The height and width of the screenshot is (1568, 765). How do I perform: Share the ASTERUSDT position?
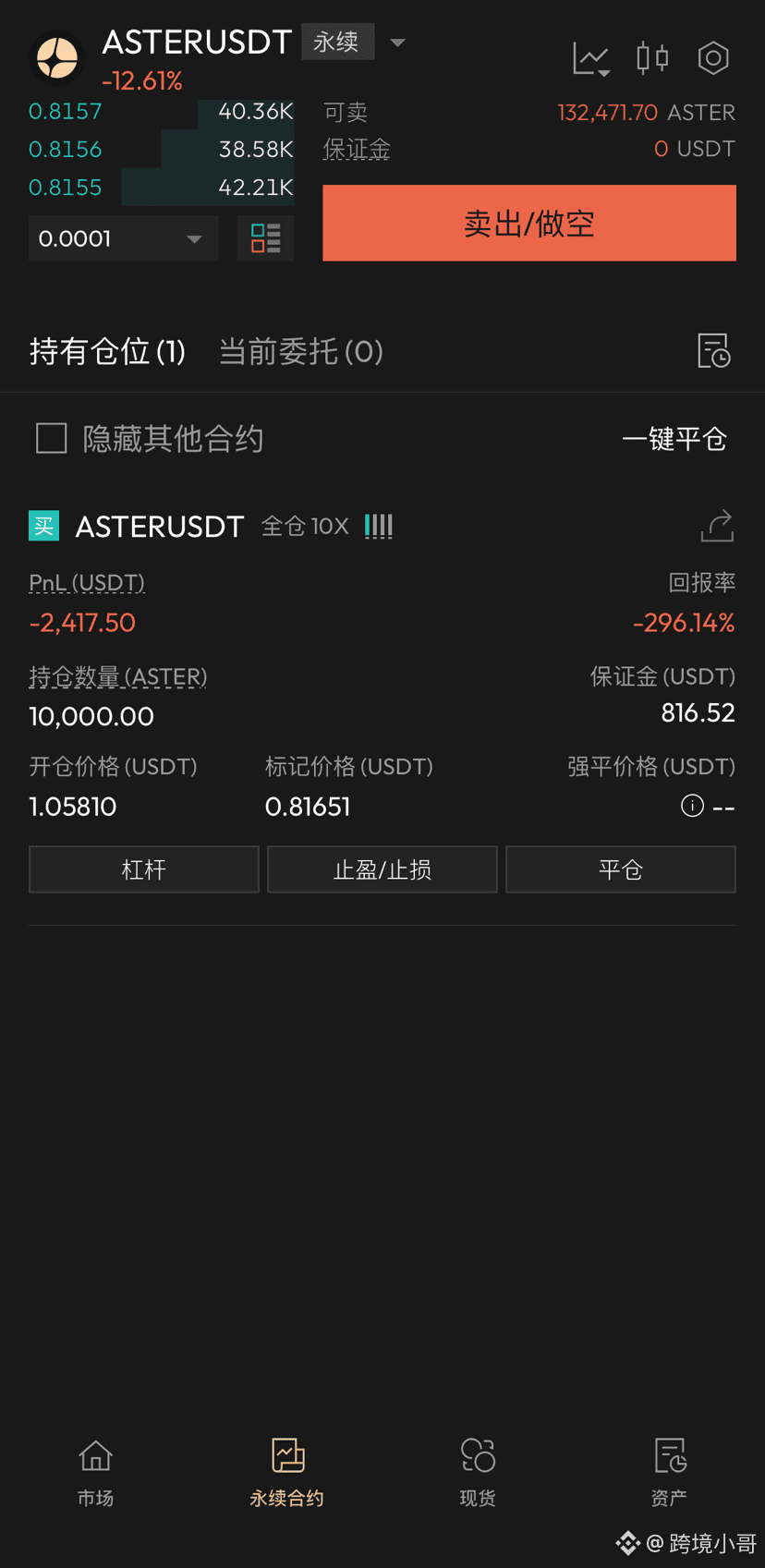[x=717, y=526]
